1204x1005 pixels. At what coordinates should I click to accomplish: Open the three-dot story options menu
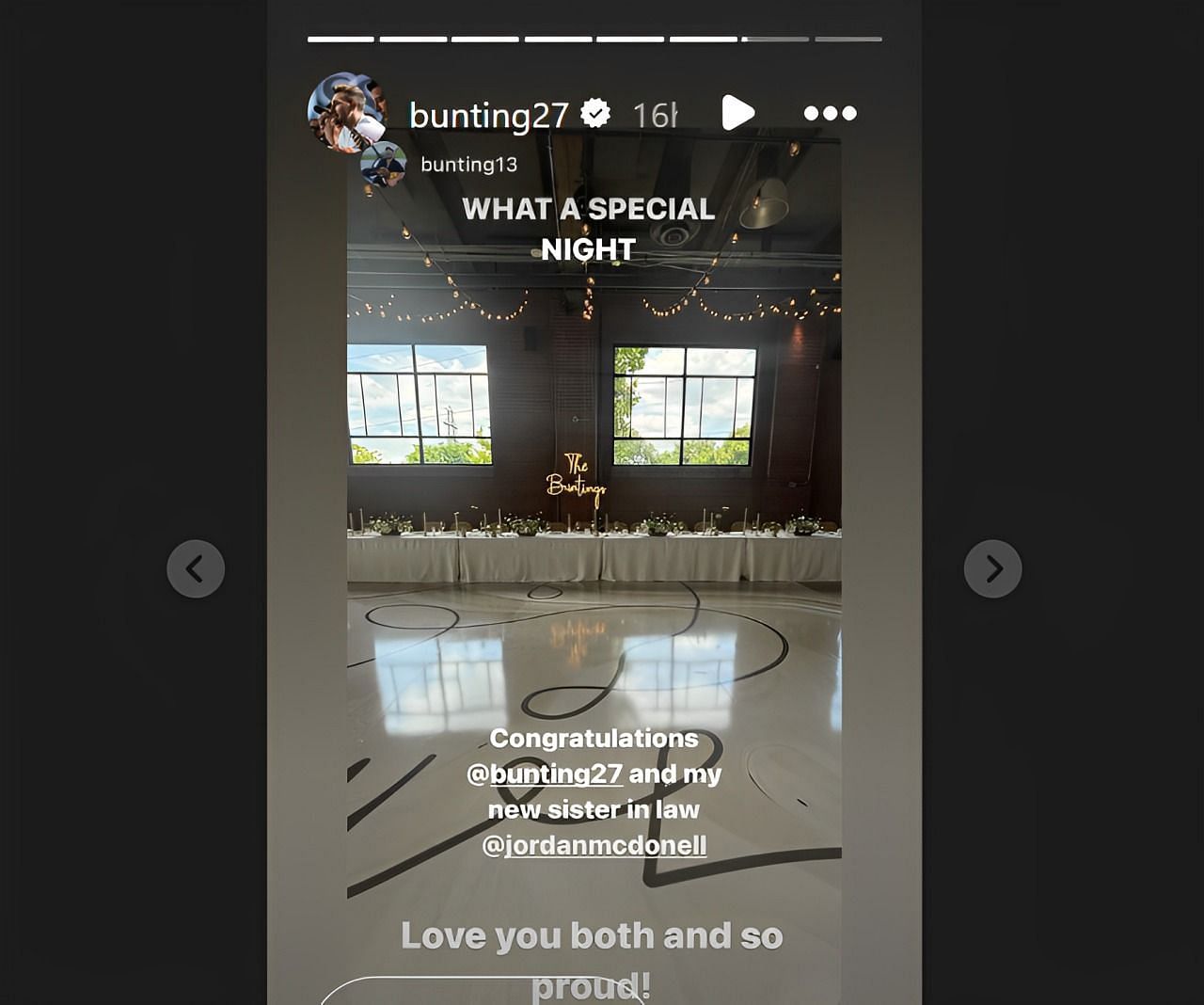click(x=830, y=113)
